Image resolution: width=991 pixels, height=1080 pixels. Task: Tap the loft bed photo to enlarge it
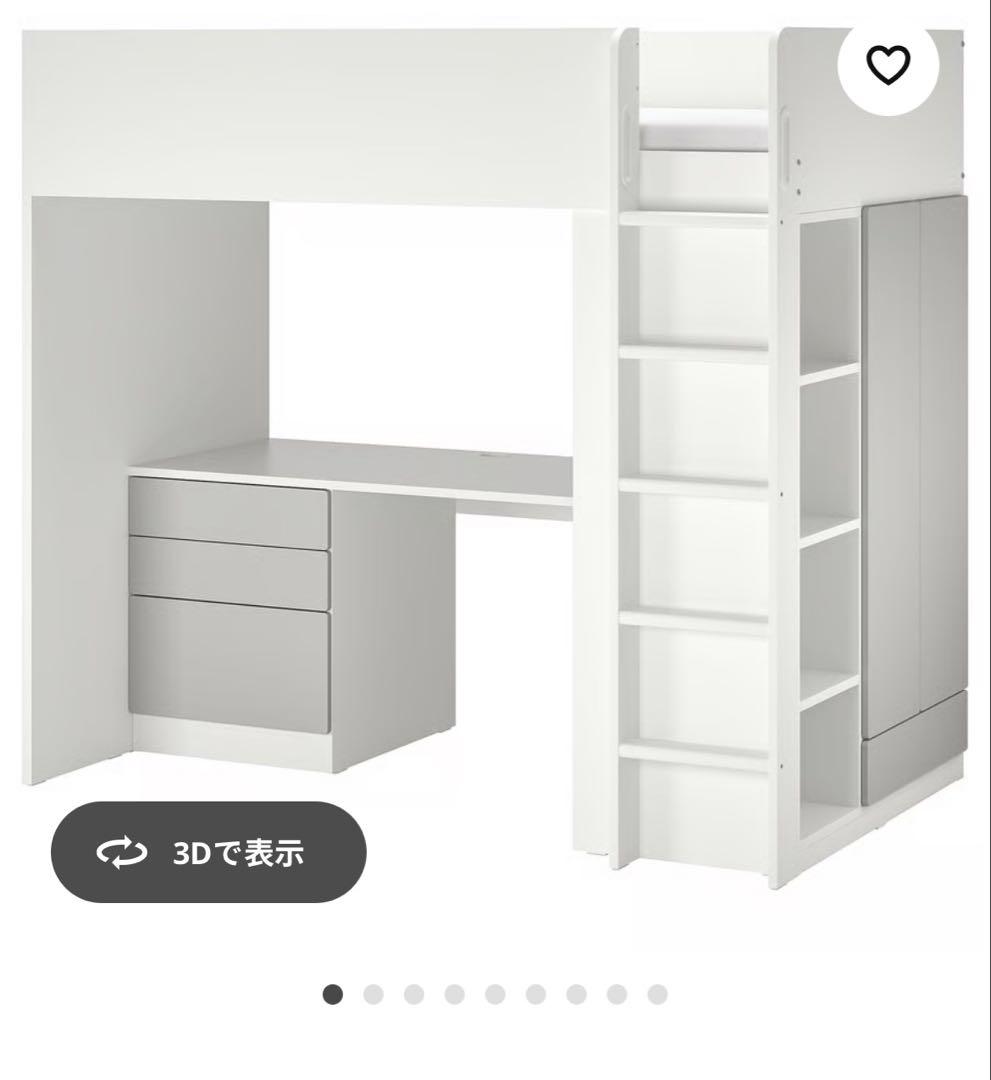[450, 300]
